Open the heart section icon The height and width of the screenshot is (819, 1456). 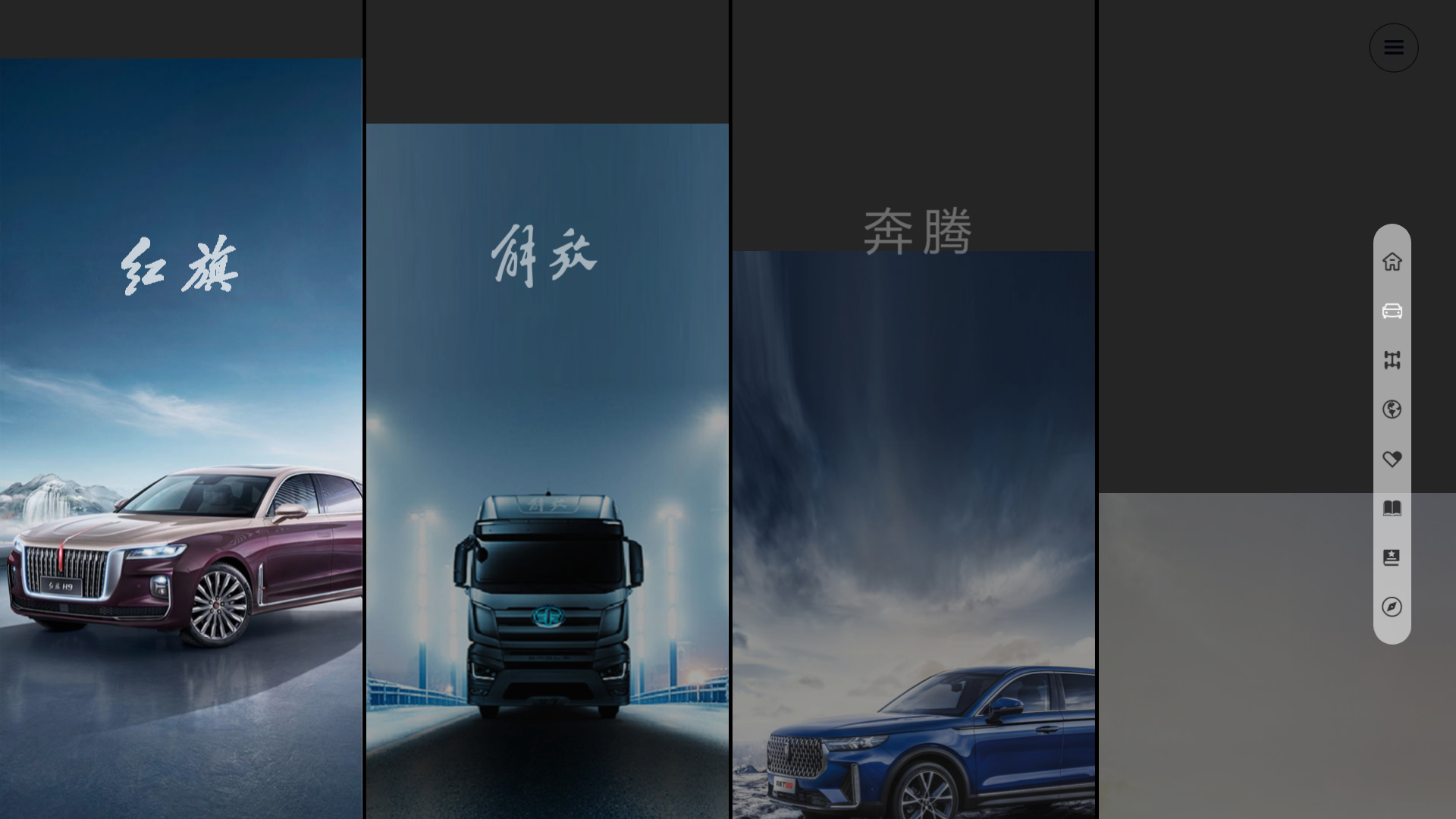click(1392, 459)
